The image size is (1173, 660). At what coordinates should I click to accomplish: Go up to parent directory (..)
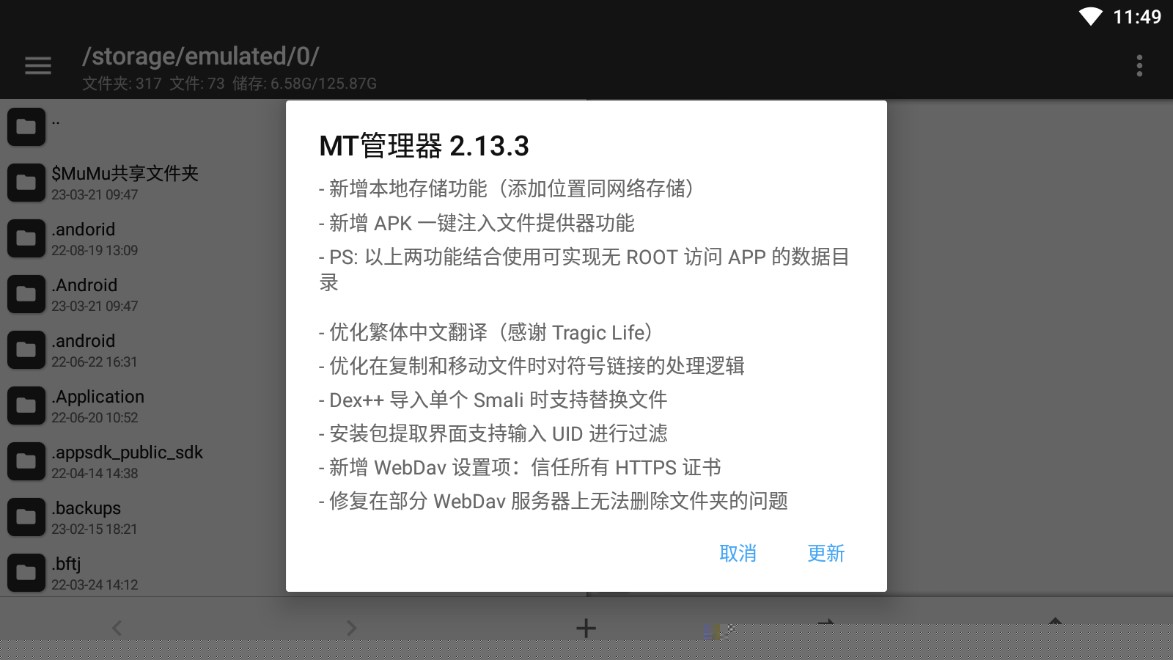56,124
